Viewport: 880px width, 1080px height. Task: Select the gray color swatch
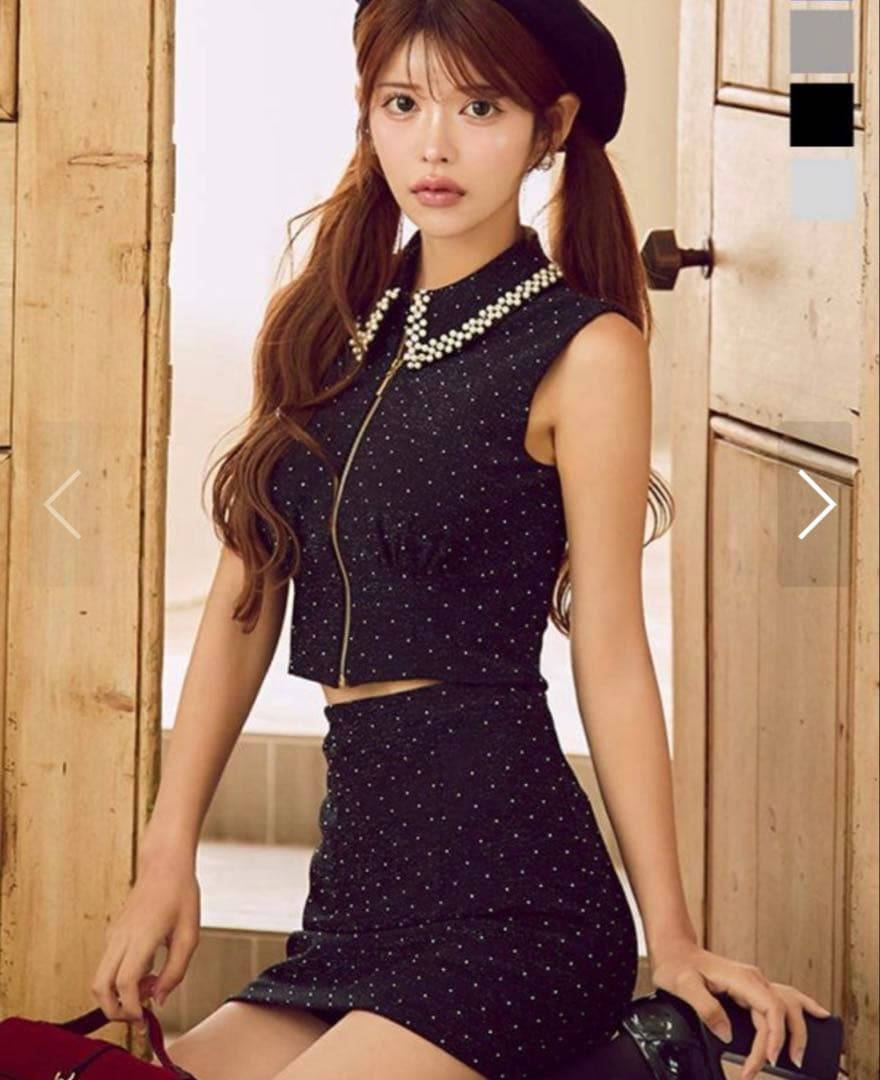822,41
